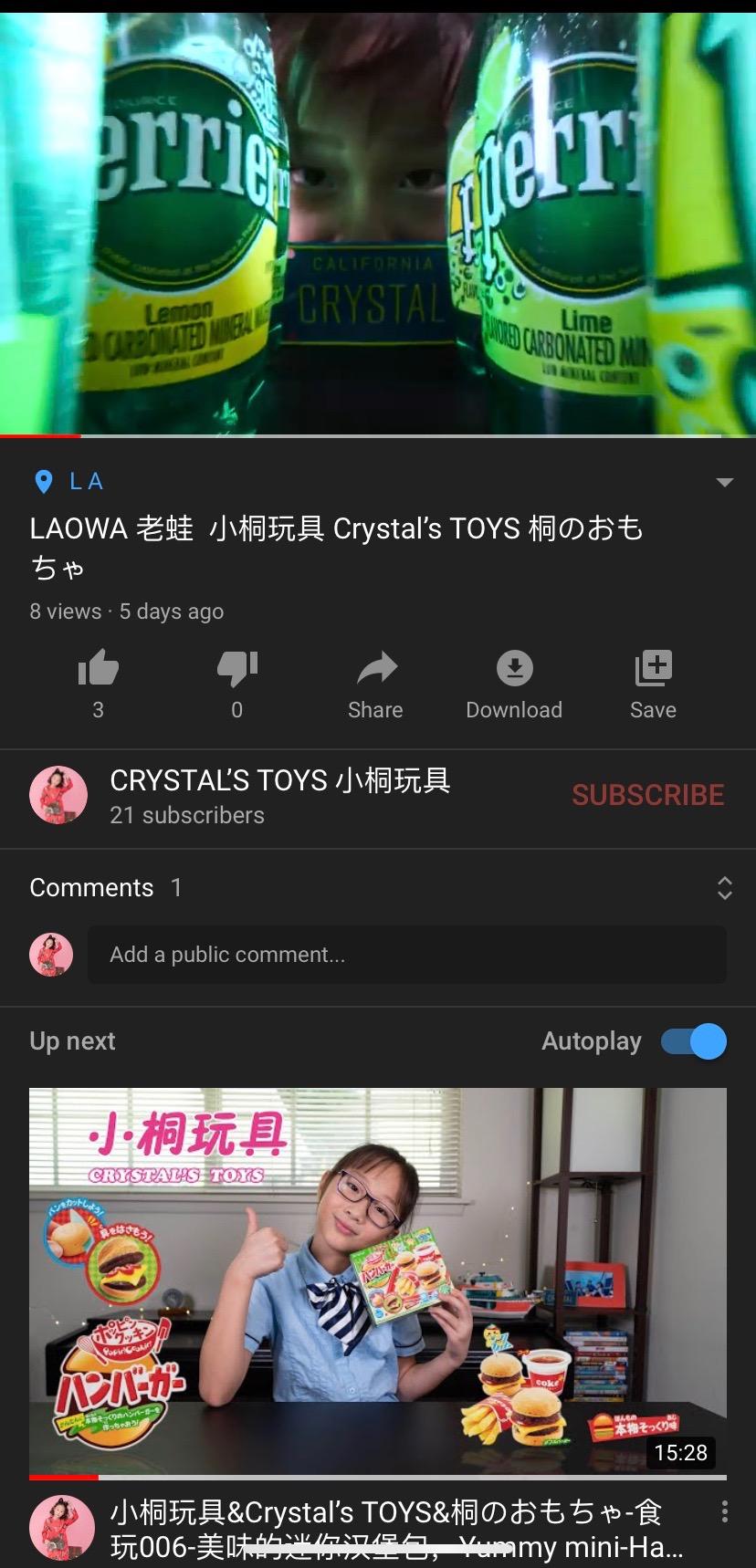
Task: Play the mini hamburger up-next video
Action: [378, 1280]
